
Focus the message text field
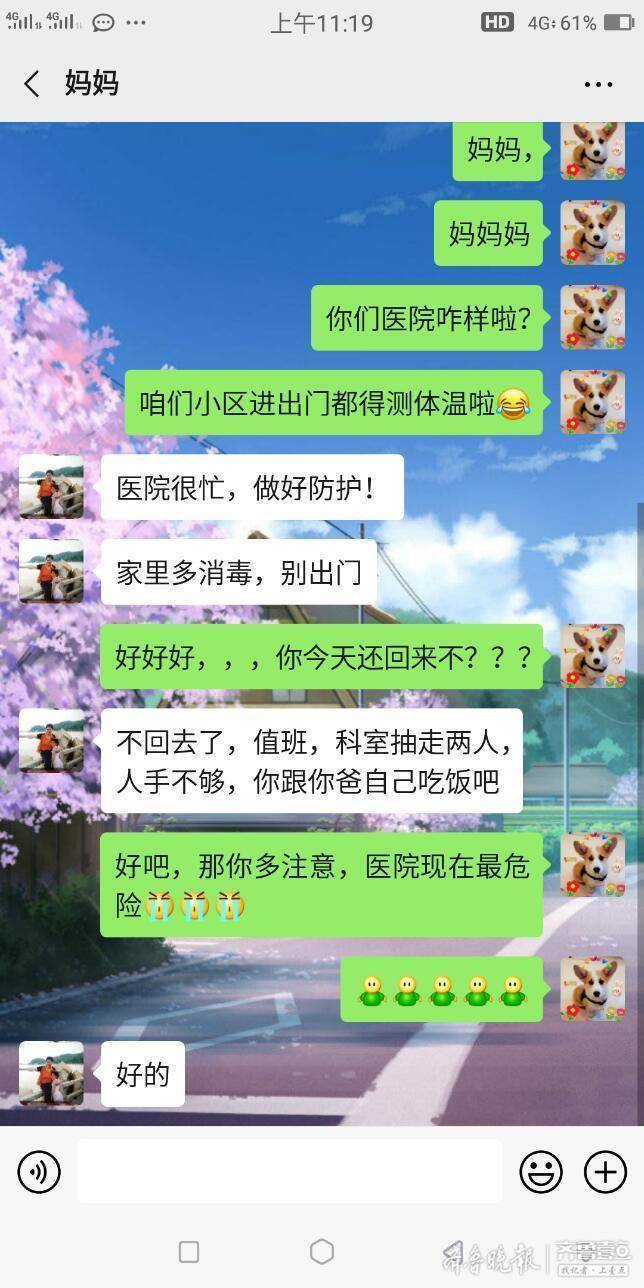(x=290, y=1171)
